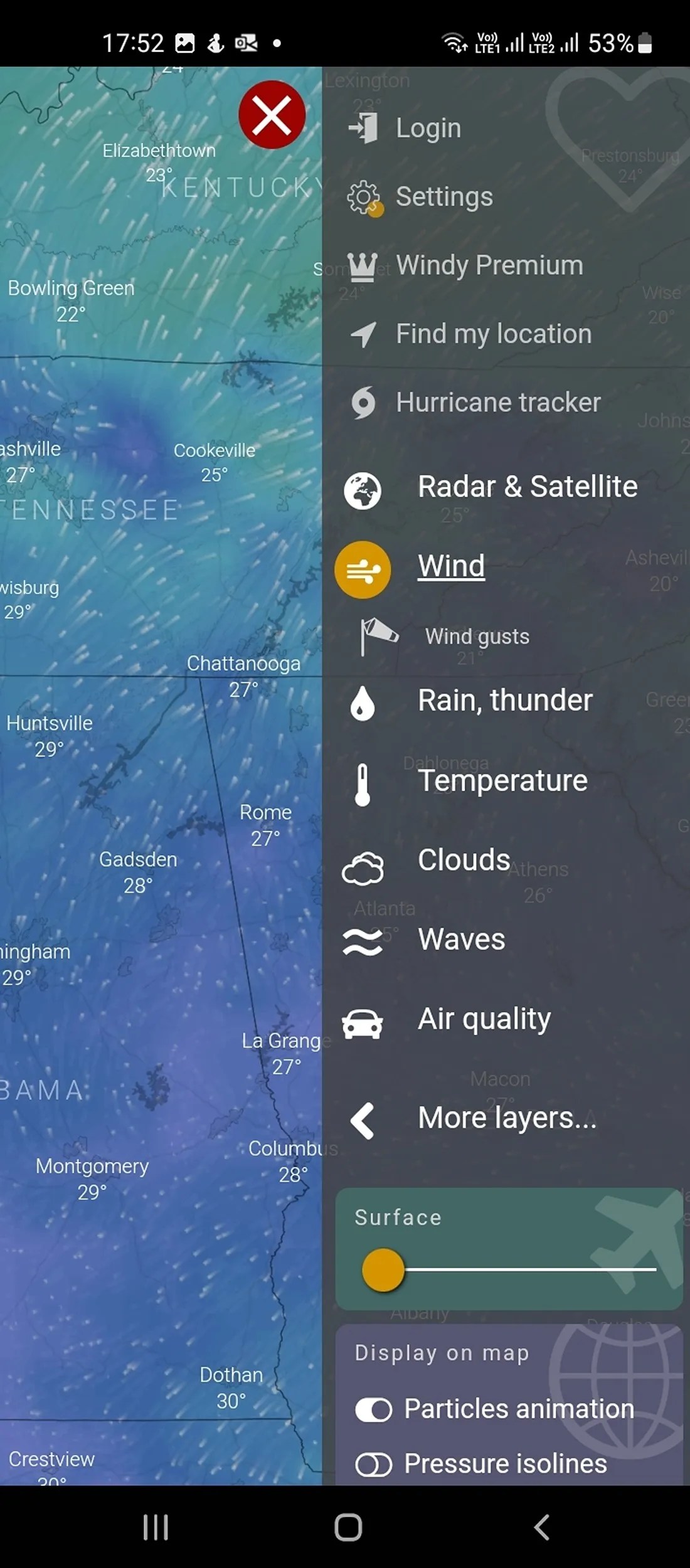Select Radar & Satellite view
Viewport: 690px width, 1568px height.
[x=528, y=485]
